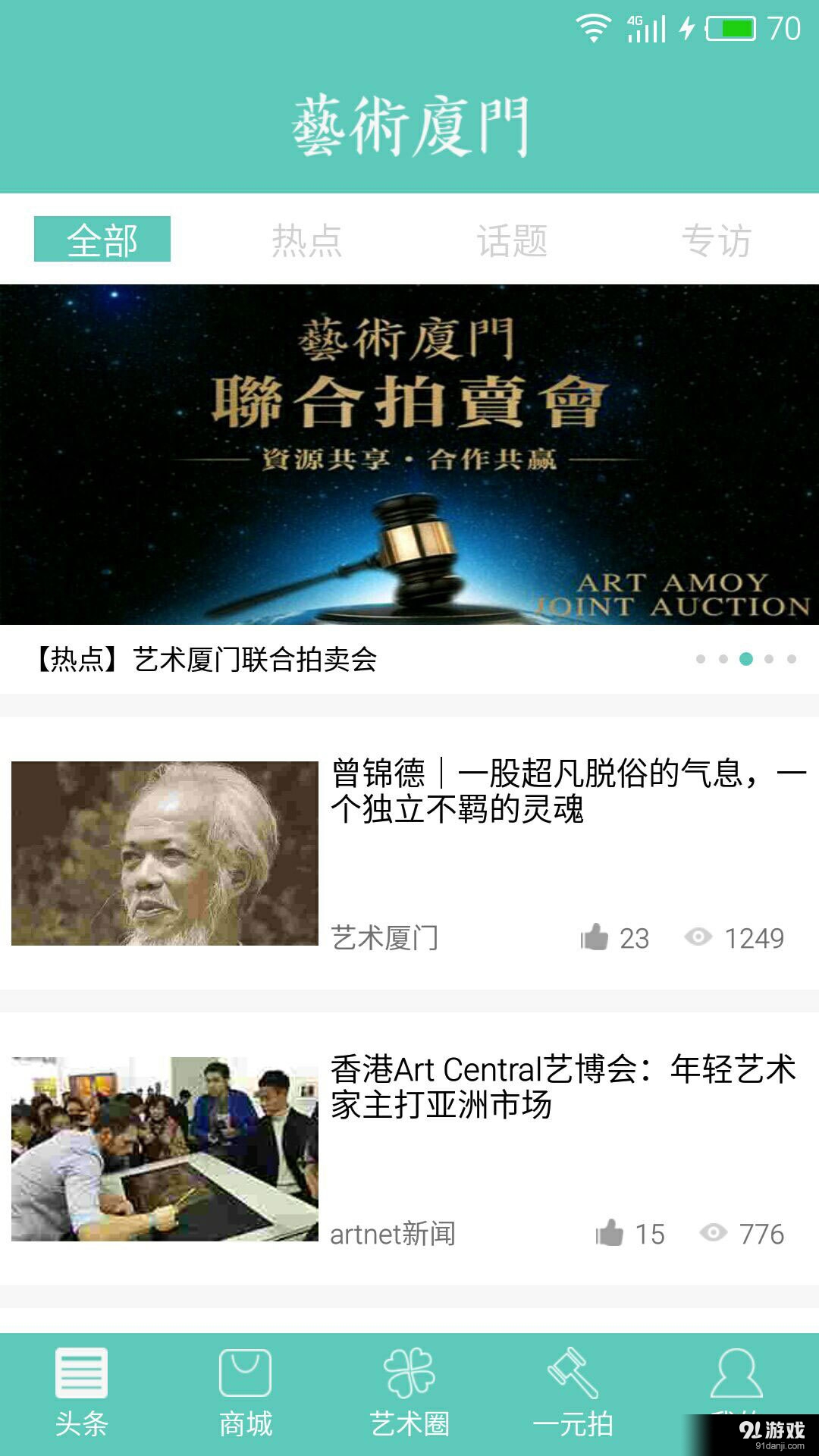This screenshot has height=1456, width=819.
Task: Select the first carousel indicator dot
Action: (x=701, y=661)
